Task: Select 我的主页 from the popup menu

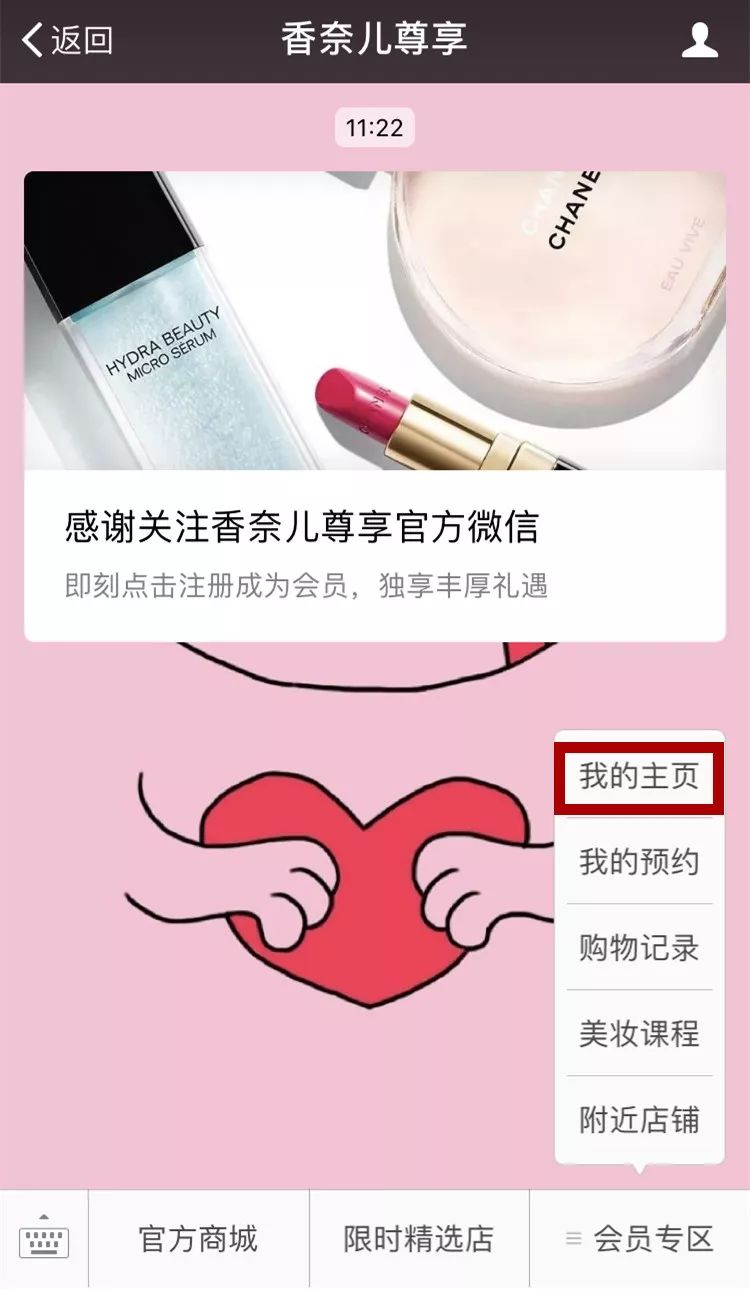Action: pos(638,776)
